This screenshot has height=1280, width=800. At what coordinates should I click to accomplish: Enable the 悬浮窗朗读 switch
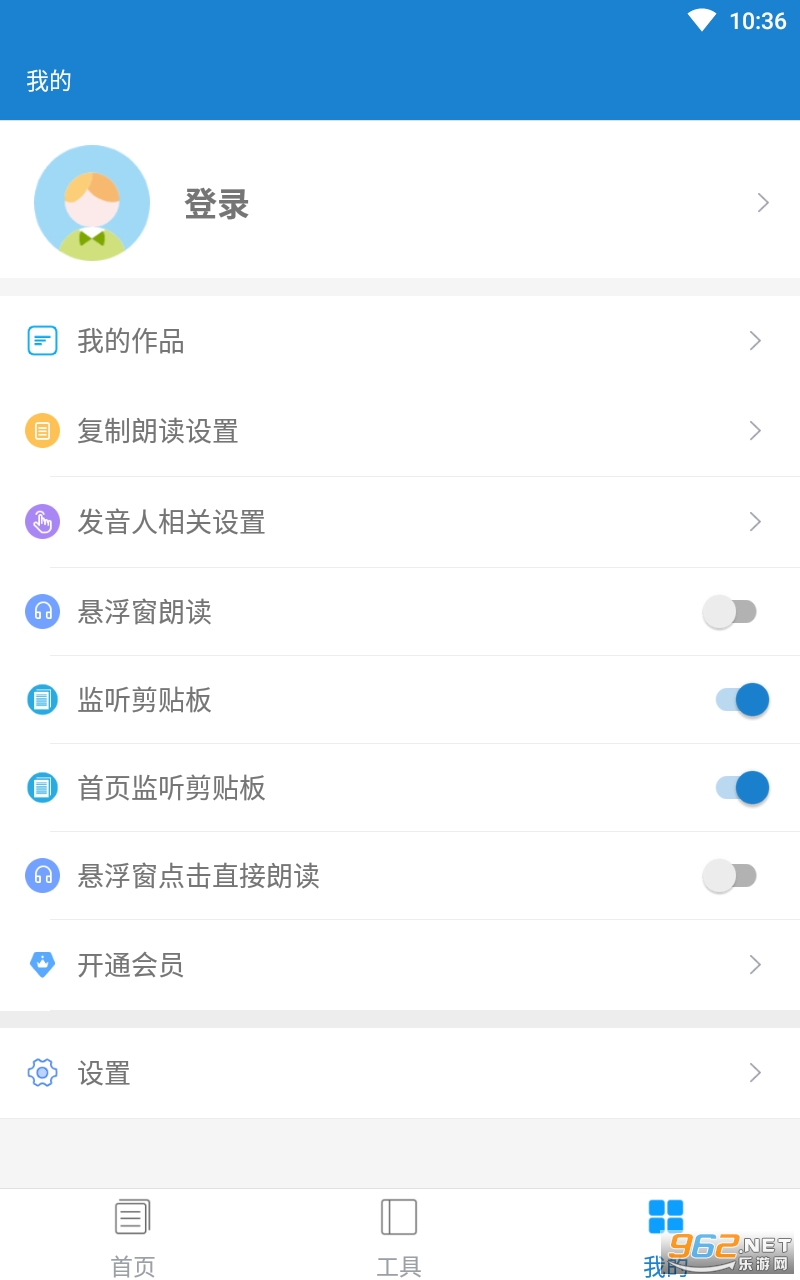(x=730, y=612)
